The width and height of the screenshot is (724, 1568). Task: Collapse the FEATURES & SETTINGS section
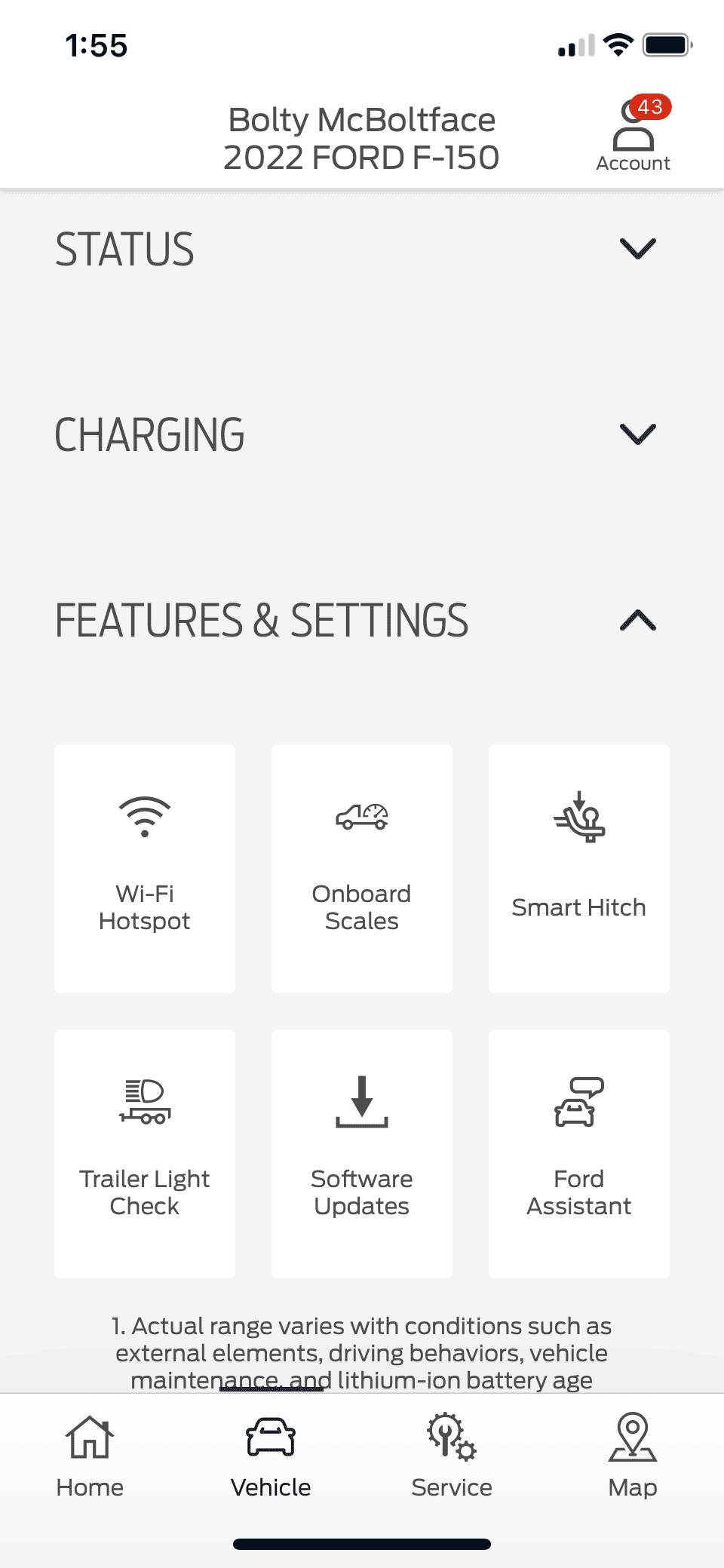pyautogui.click(x=637, y=620)
